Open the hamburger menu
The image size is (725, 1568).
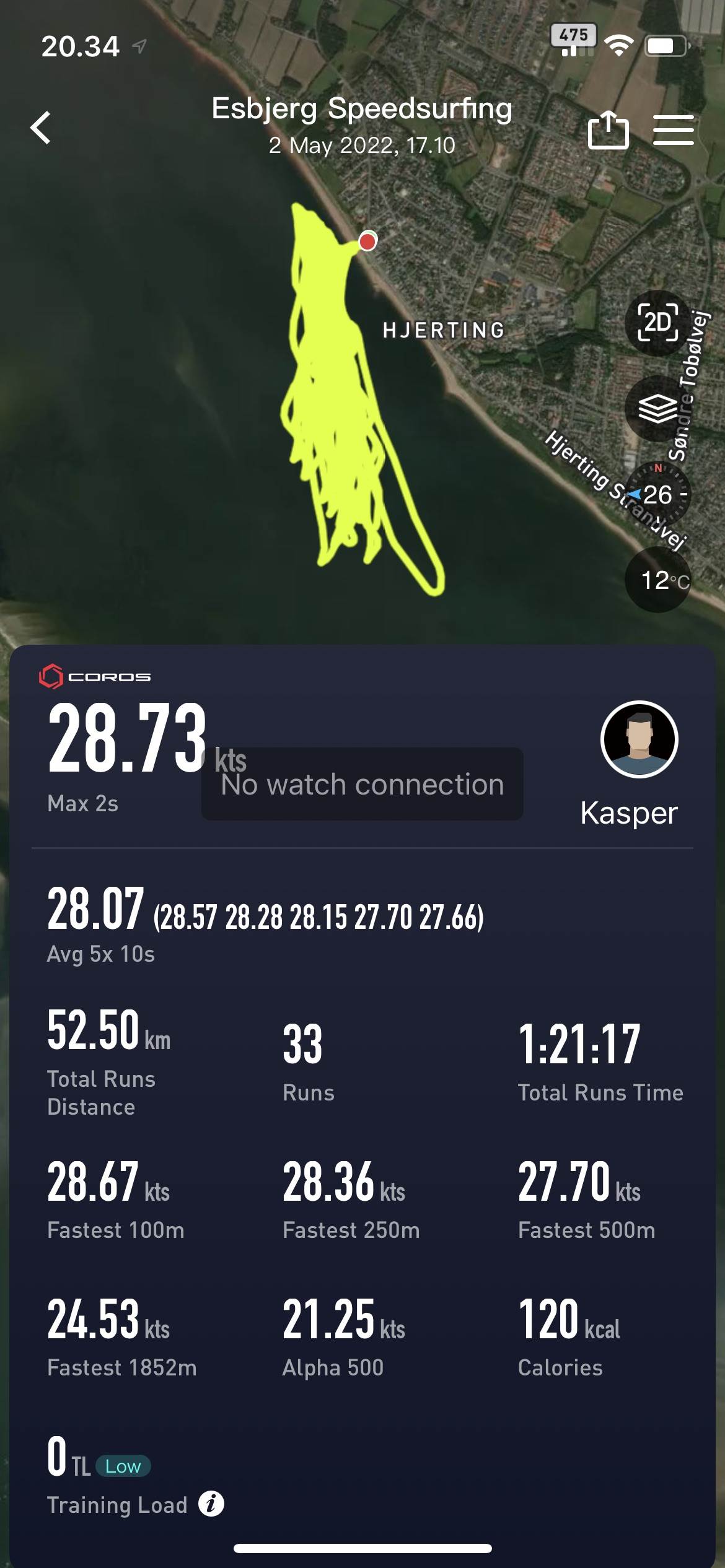coord(674,129)
